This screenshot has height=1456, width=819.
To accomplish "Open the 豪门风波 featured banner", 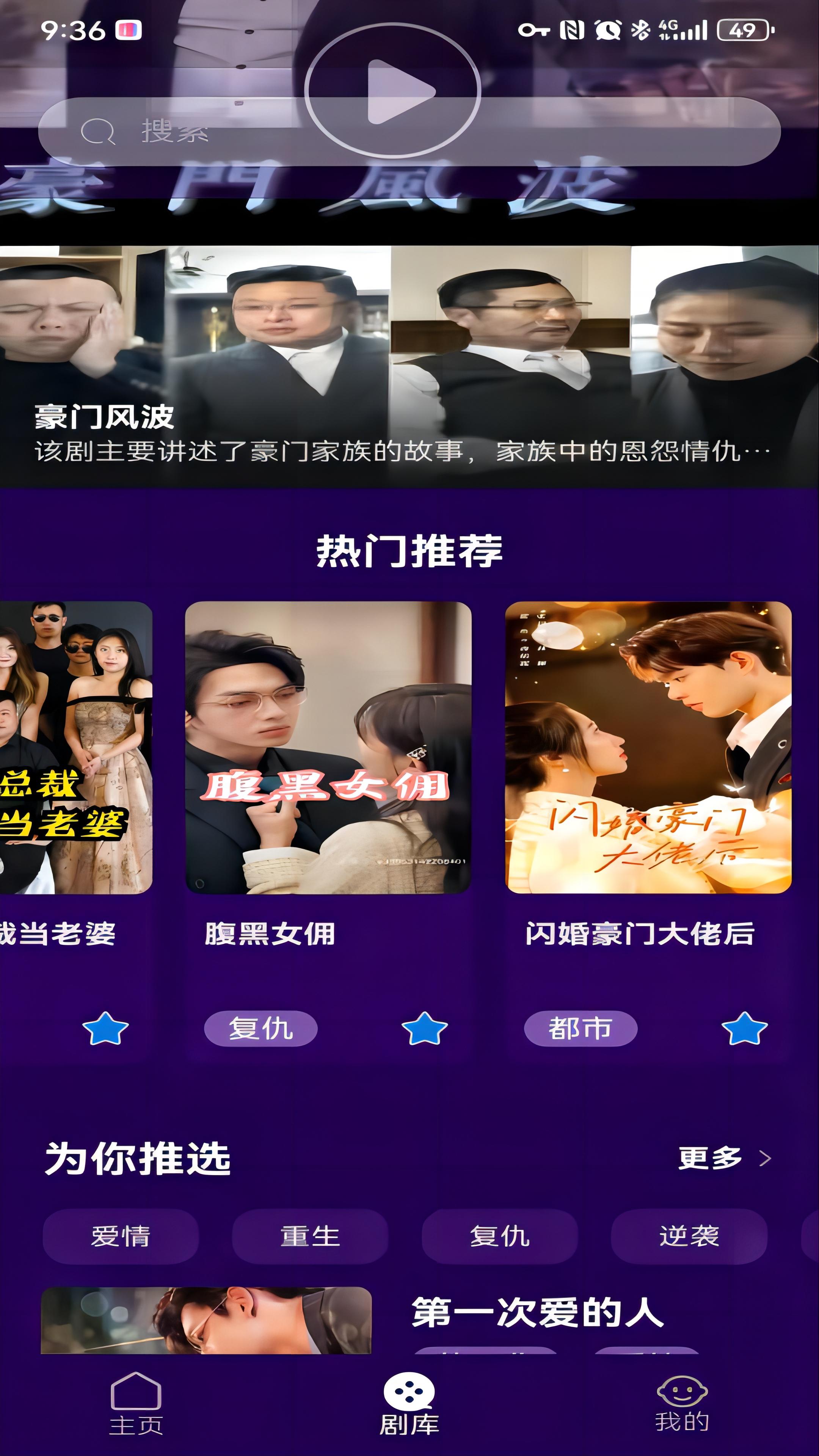I will click(x=409, y=366).
